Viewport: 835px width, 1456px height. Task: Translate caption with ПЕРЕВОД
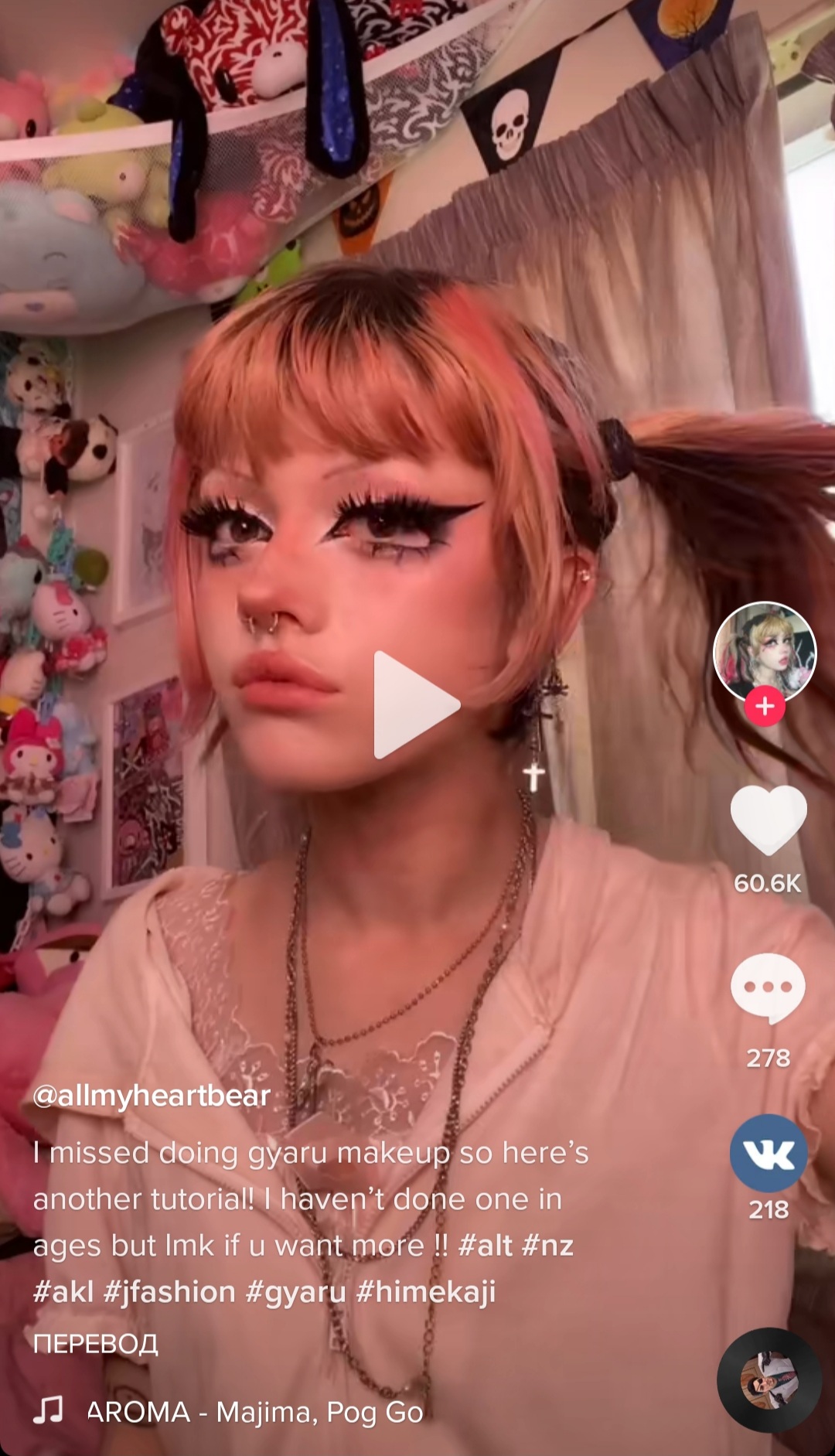[95, 1344]
